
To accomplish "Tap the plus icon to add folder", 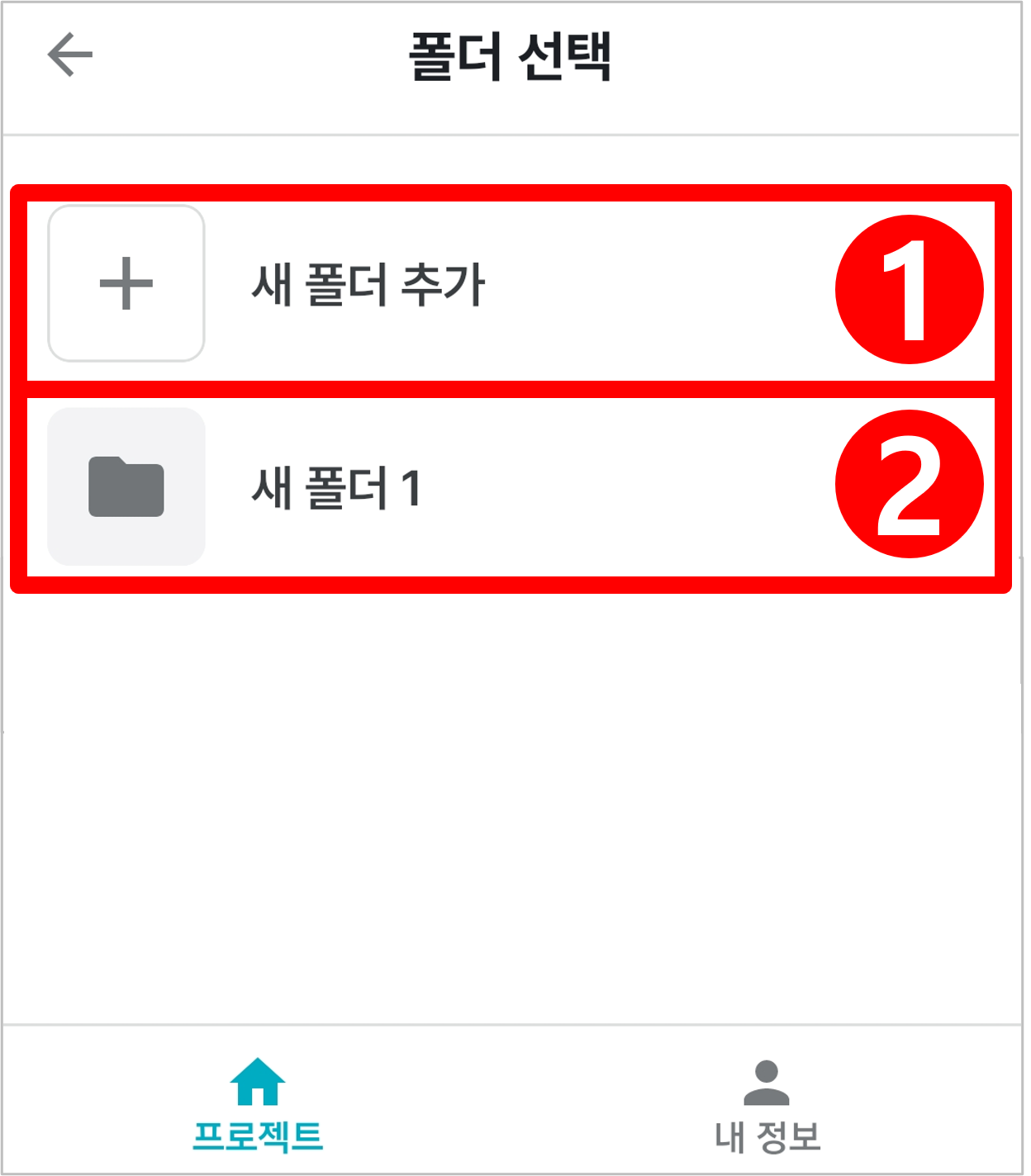I will (126, 283).
